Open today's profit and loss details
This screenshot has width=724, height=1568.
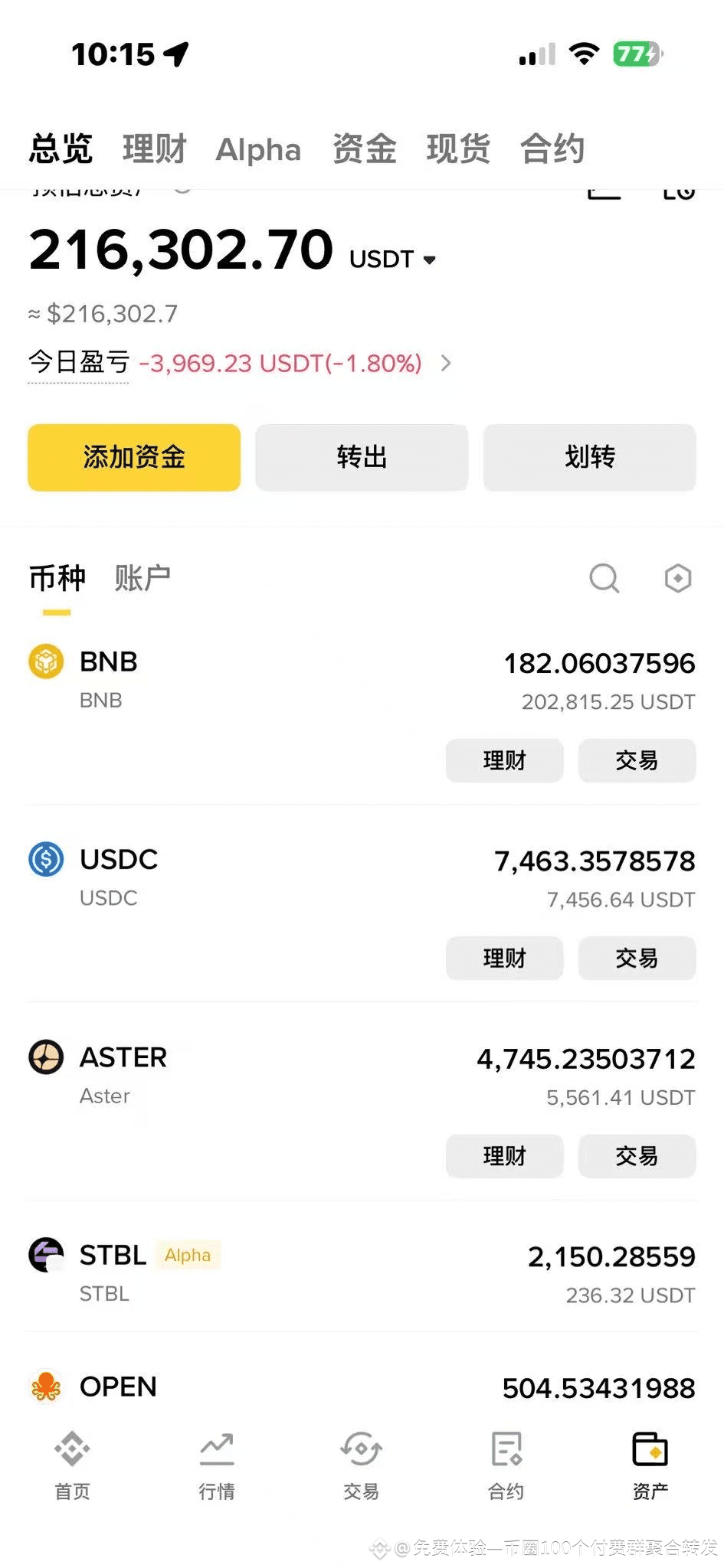coord(445,363)
